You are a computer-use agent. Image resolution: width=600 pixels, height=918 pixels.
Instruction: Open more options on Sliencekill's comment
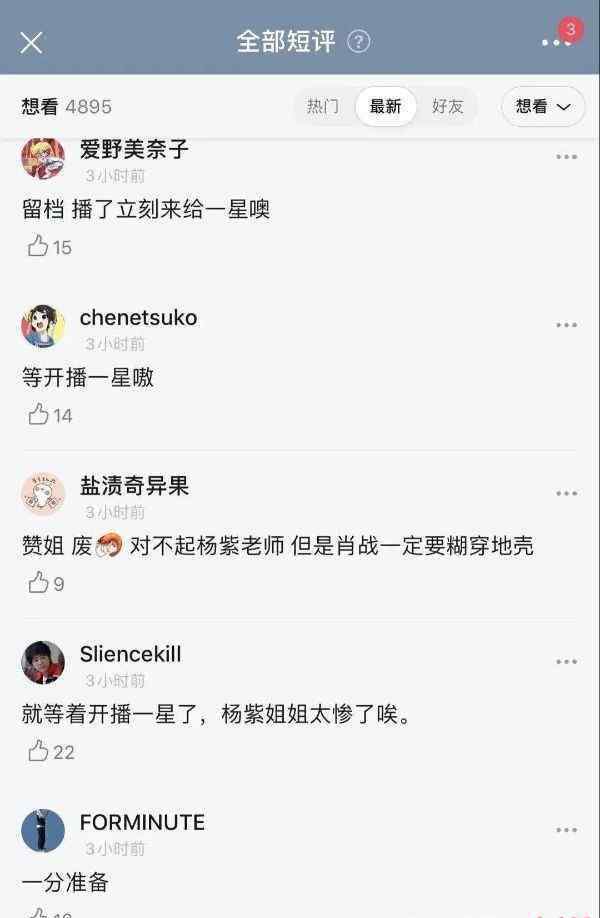tap(567, 662)
